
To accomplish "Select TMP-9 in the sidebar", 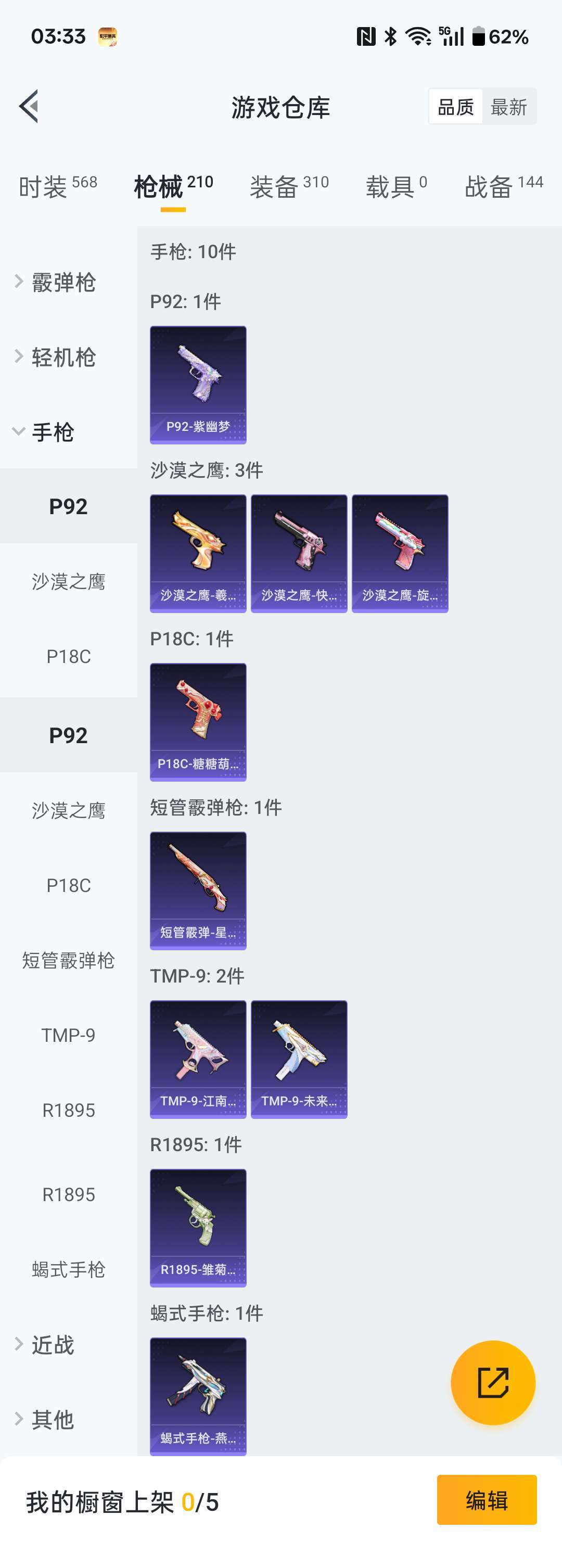I will pos(68,1035).
